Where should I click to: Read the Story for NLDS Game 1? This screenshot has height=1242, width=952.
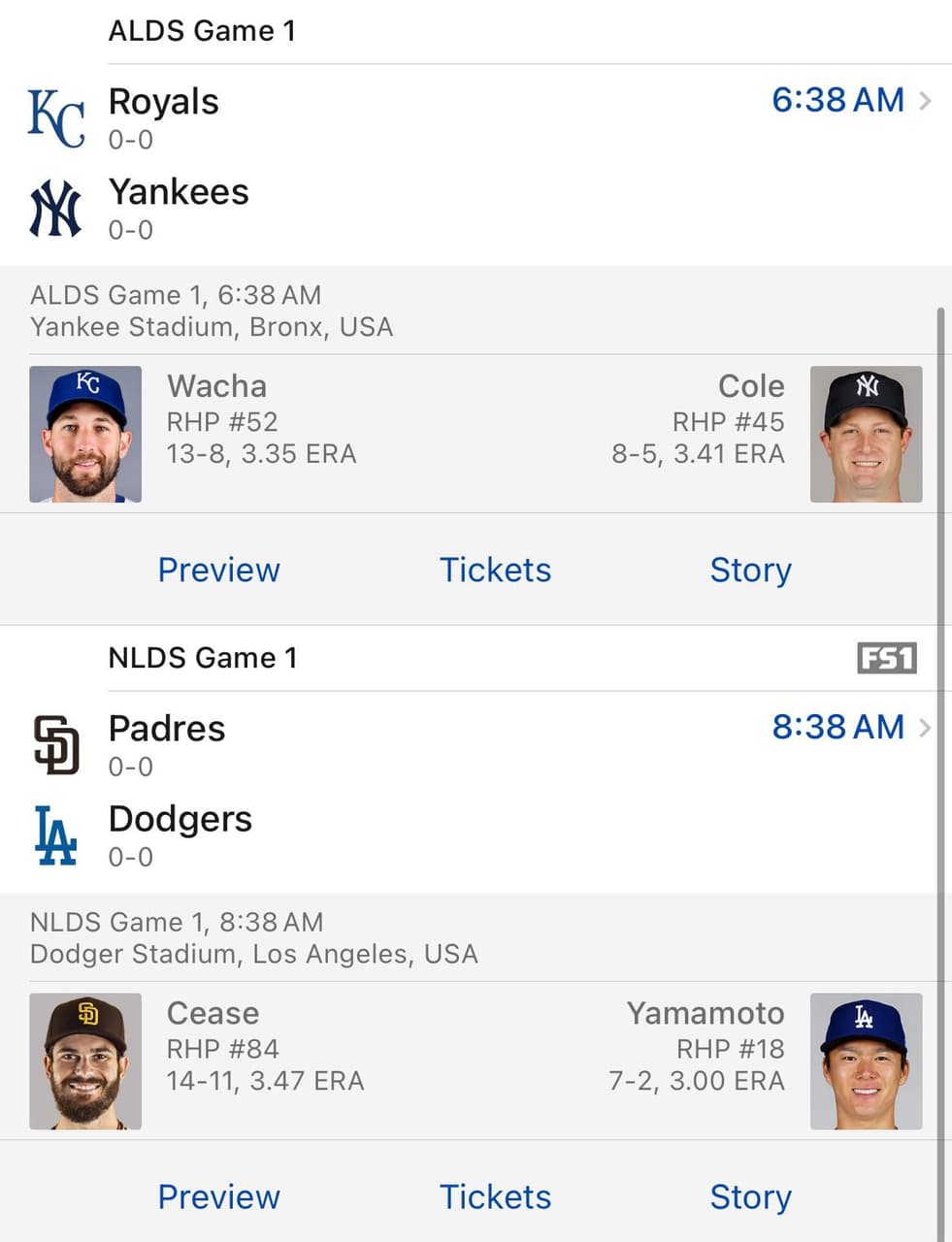tap(750, 1196)
